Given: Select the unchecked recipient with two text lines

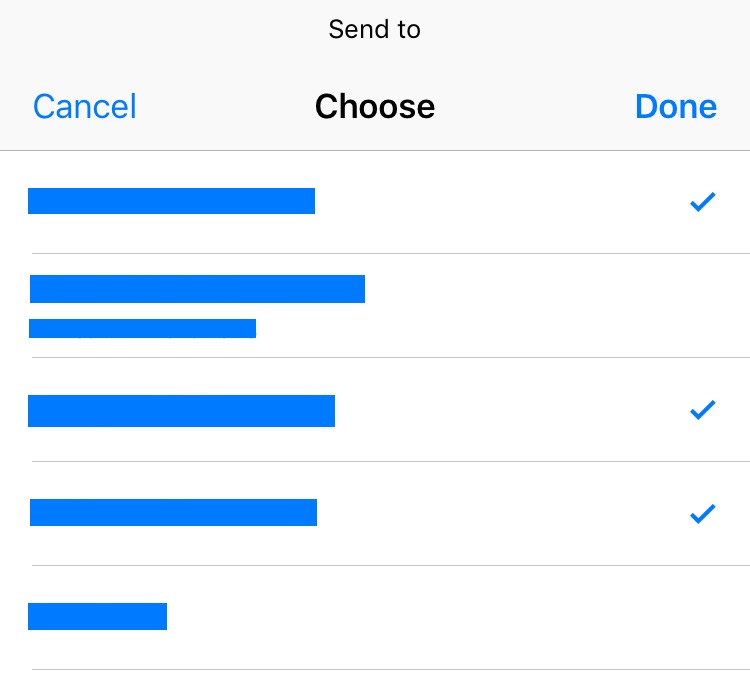Looking at the screenshot, I should point(374,305).
